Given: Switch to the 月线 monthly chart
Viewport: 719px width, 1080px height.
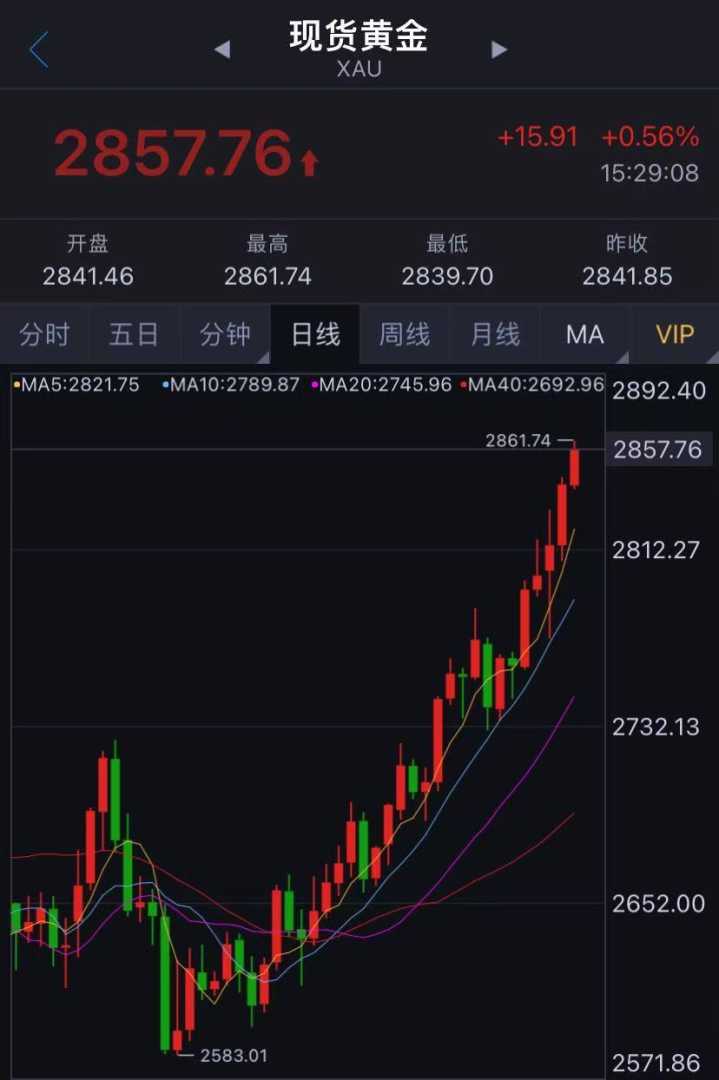Looking at the screenshot, I should point(495,334).
